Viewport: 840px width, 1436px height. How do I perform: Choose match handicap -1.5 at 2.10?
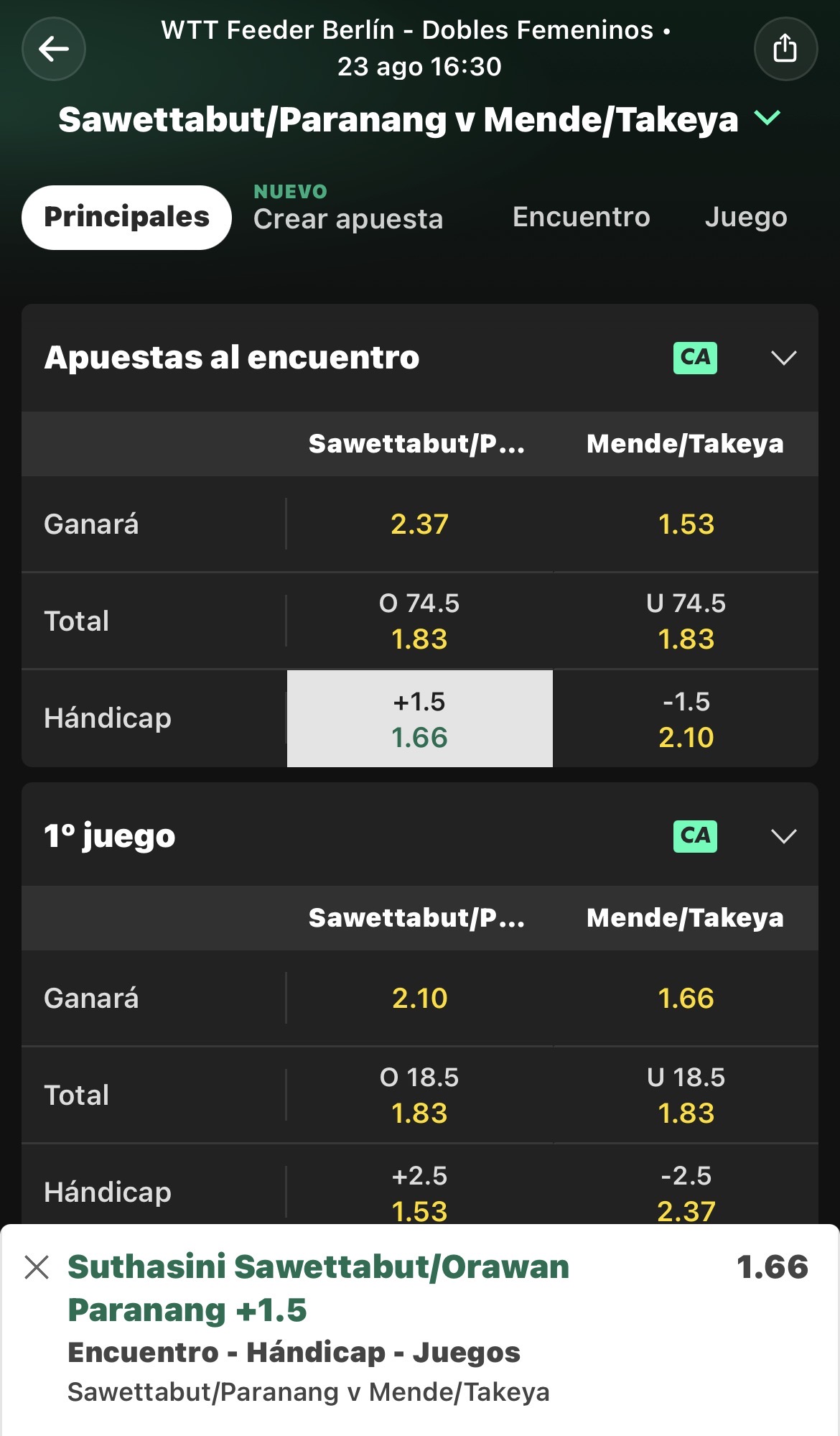686,719
